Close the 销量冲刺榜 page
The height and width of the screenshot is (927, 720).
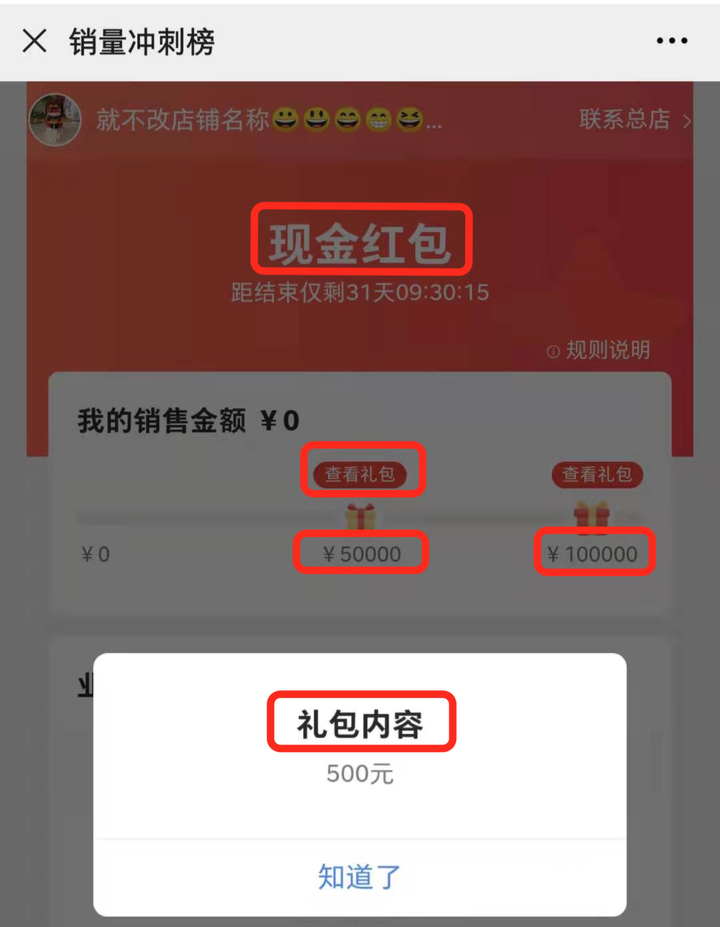tap(34, 41)
